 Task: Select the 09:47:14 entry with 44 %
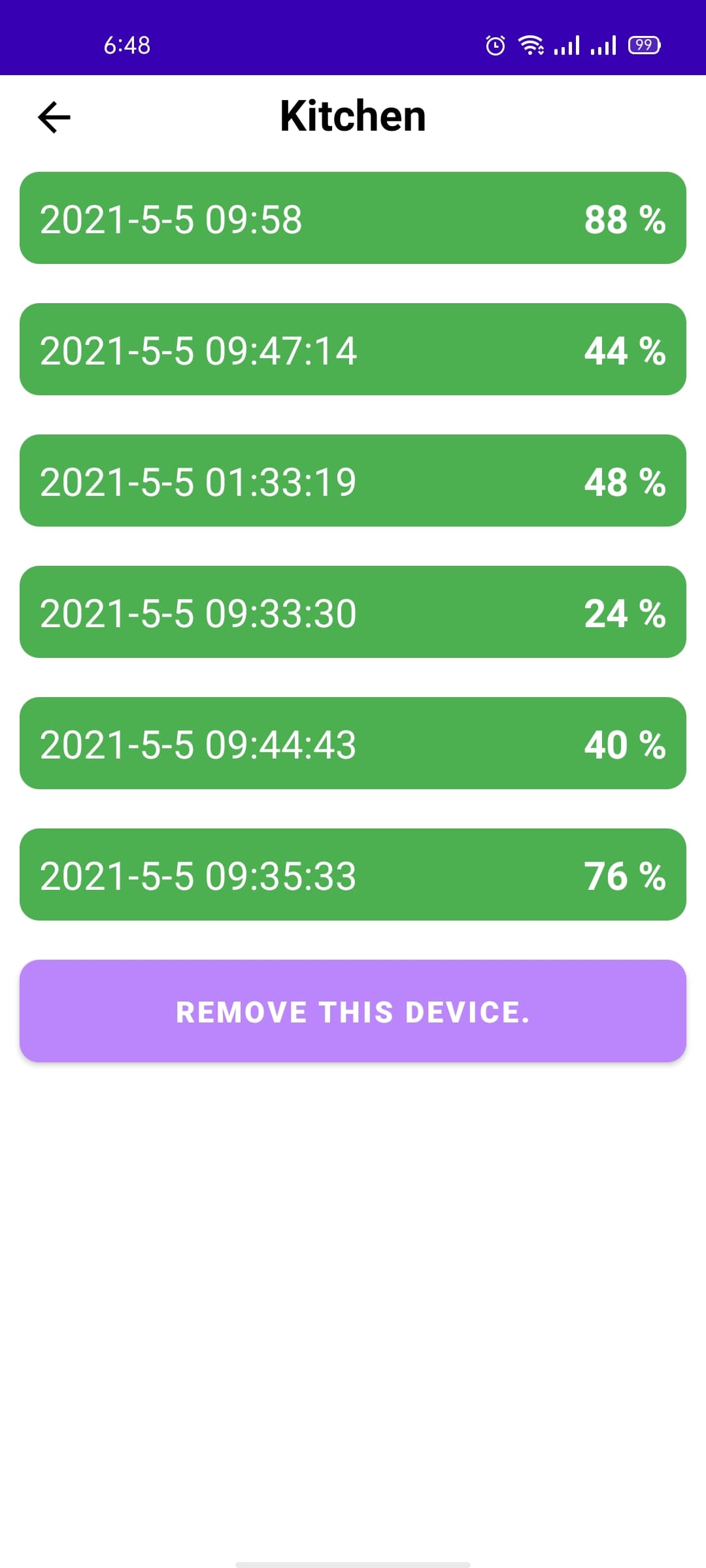[x=353, y=350]
